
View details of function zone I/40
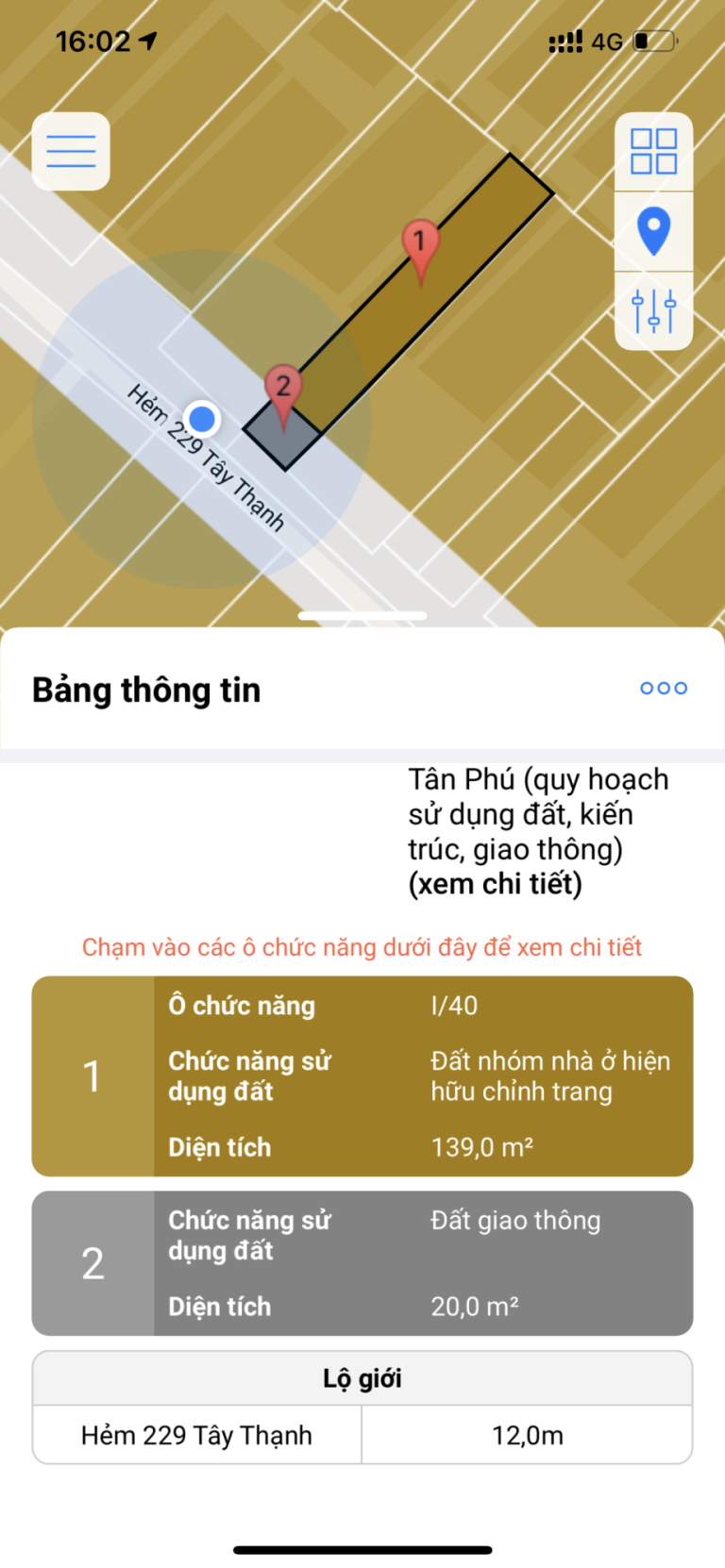pyautogui.click(x=362, y=1076)
